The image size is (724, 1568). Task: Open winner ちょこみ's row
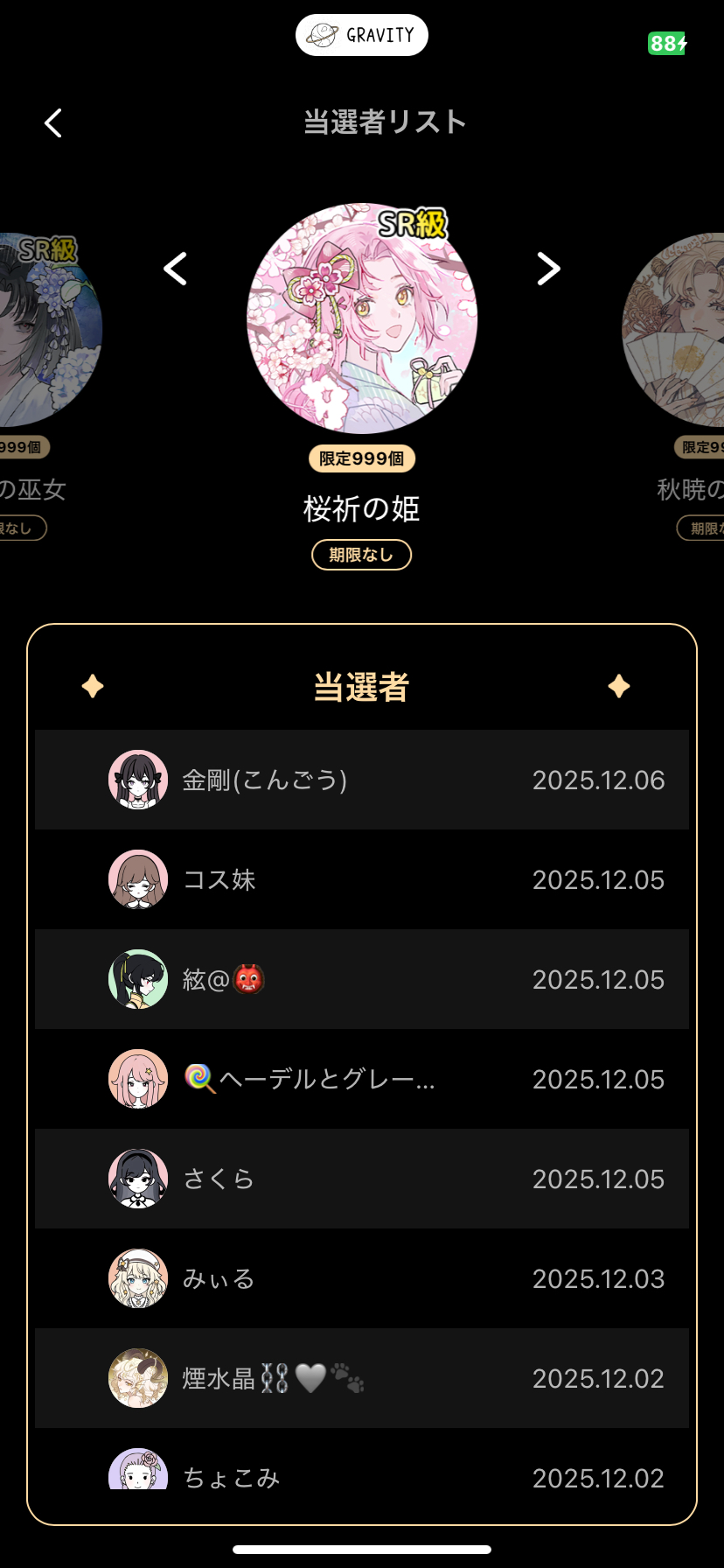click(362, 1474)
